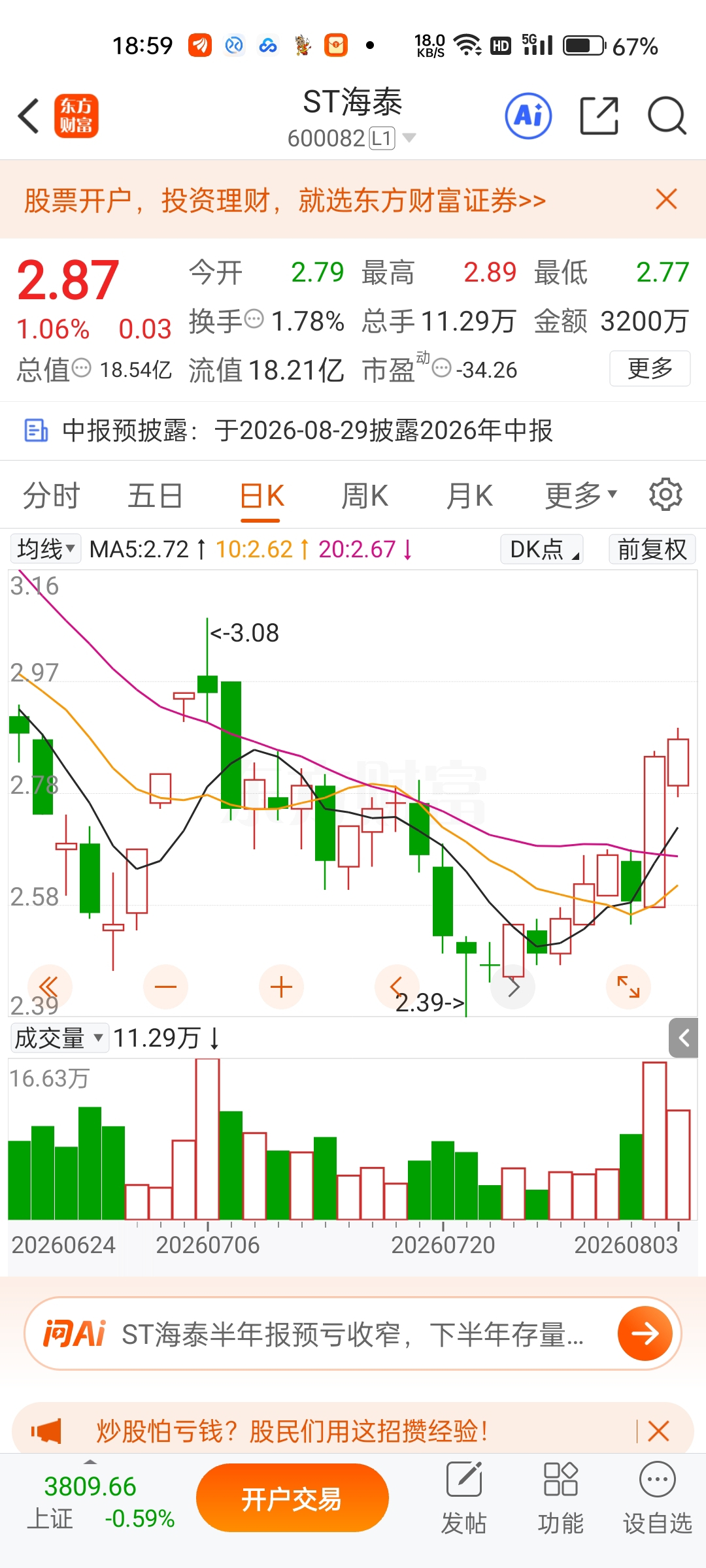
Task: Open the 成交量 indicator dropdown
Action: [x=59, y=1037]
